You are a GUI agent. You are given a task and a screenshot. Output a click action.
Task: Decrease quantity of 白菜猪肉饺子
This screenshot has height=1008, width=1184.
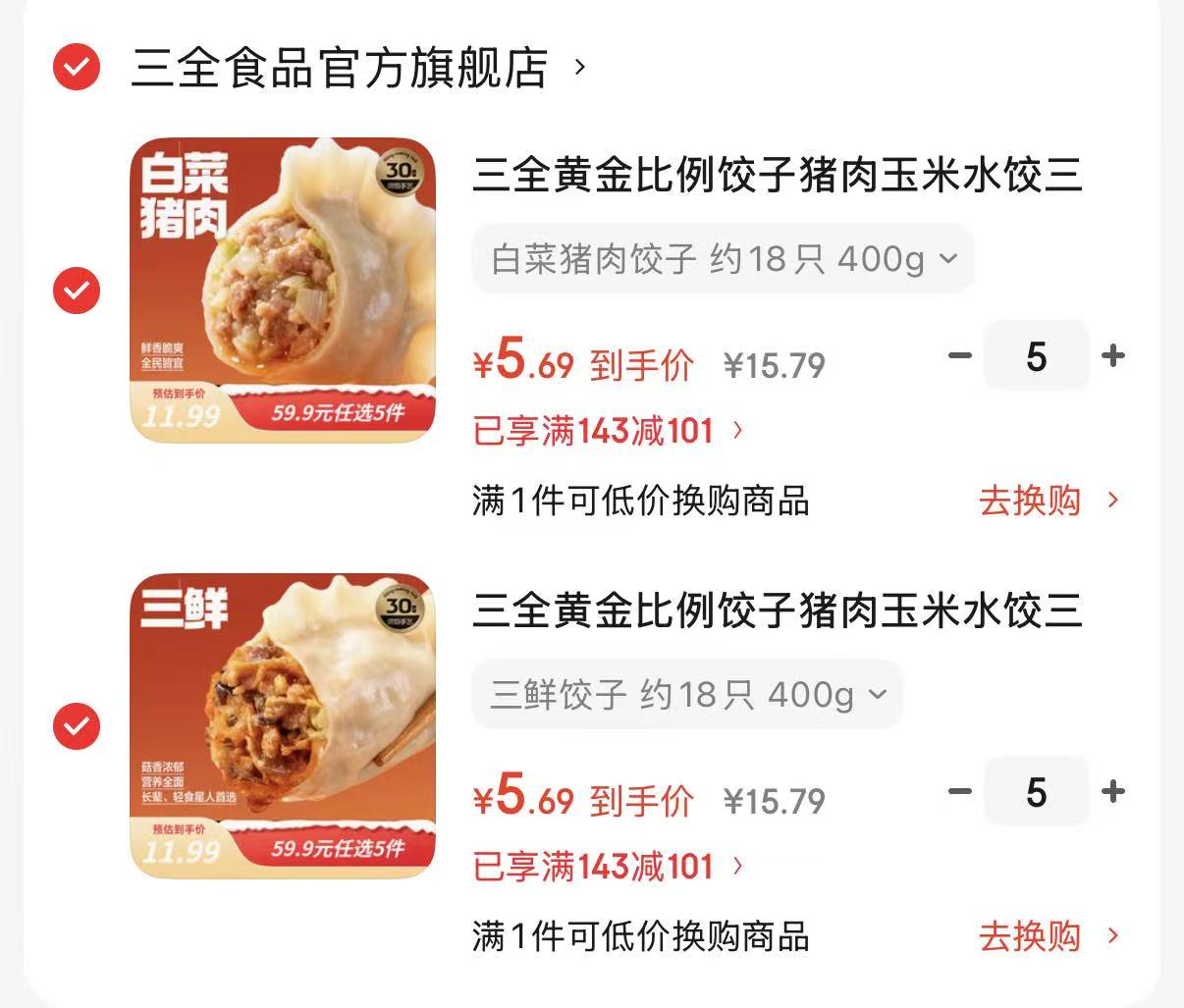point(960,355)
